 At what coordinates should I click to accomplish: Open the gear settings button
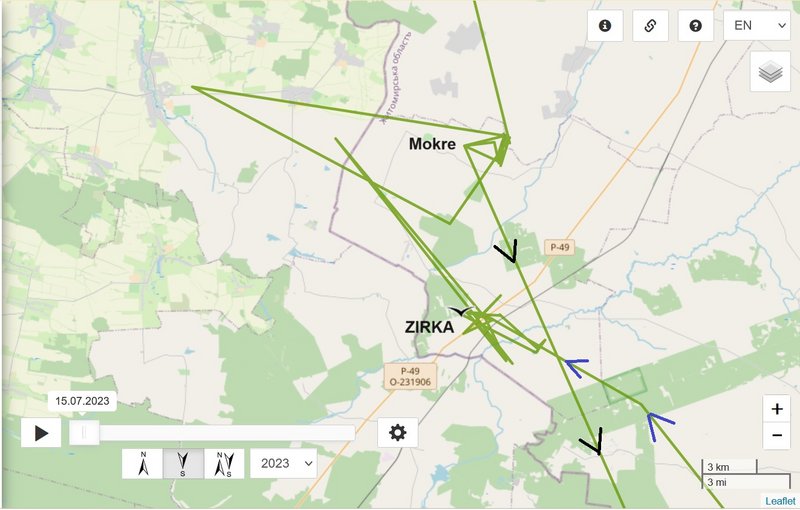398,433
